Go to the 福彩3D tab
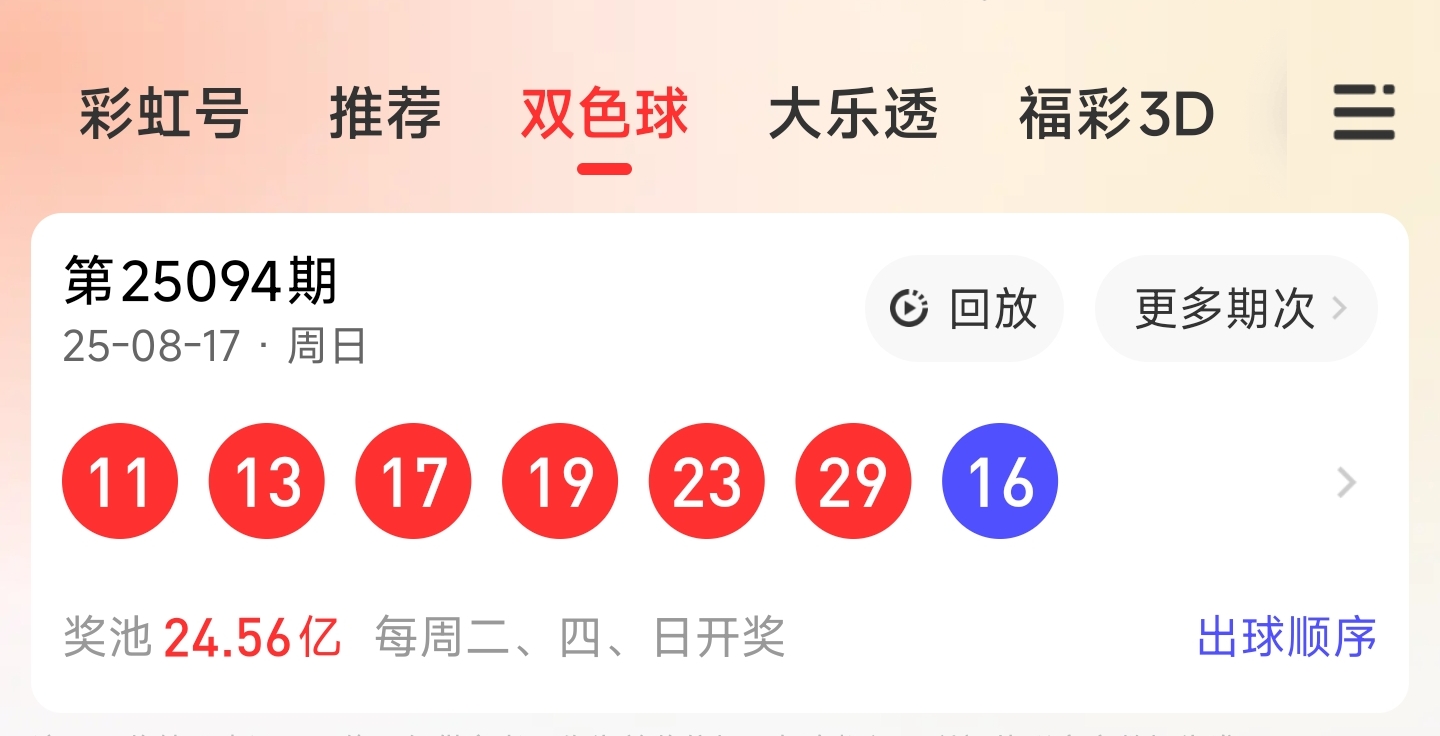The height and width of the screenshot is (736, 1440). 1116,114
